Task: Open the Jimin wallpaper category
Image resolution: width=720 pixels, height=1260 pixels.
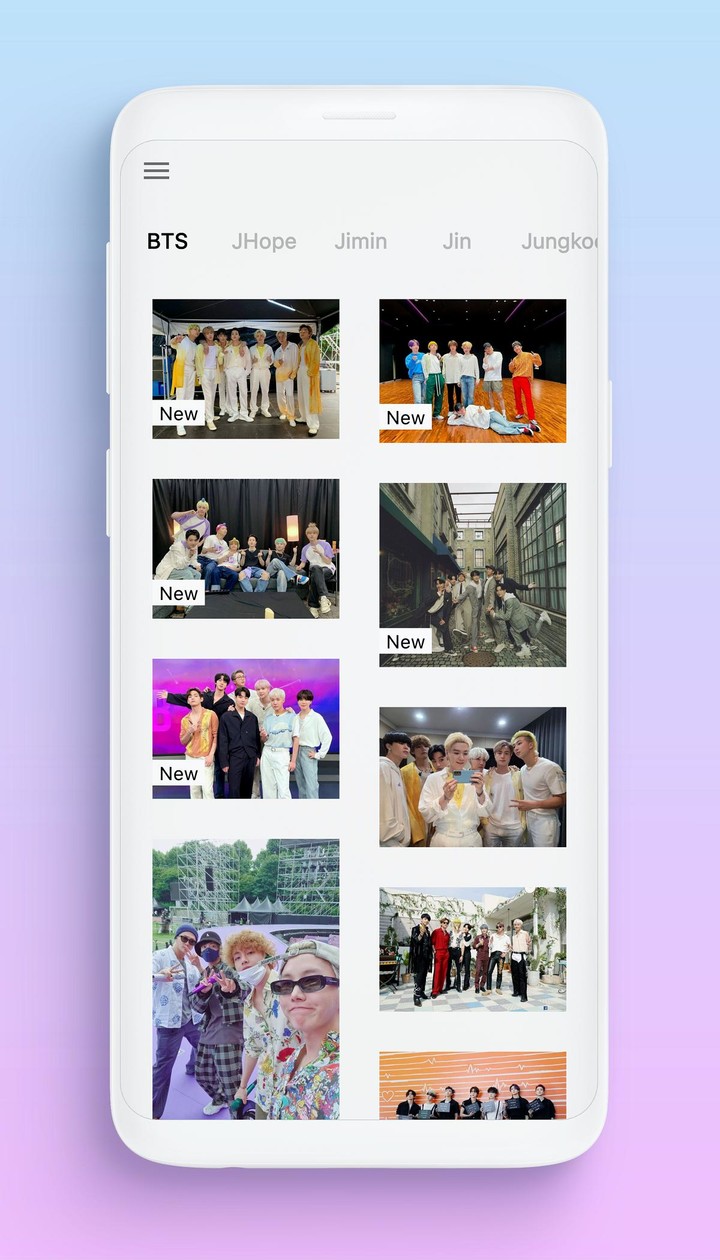Action: click(360, 241)
